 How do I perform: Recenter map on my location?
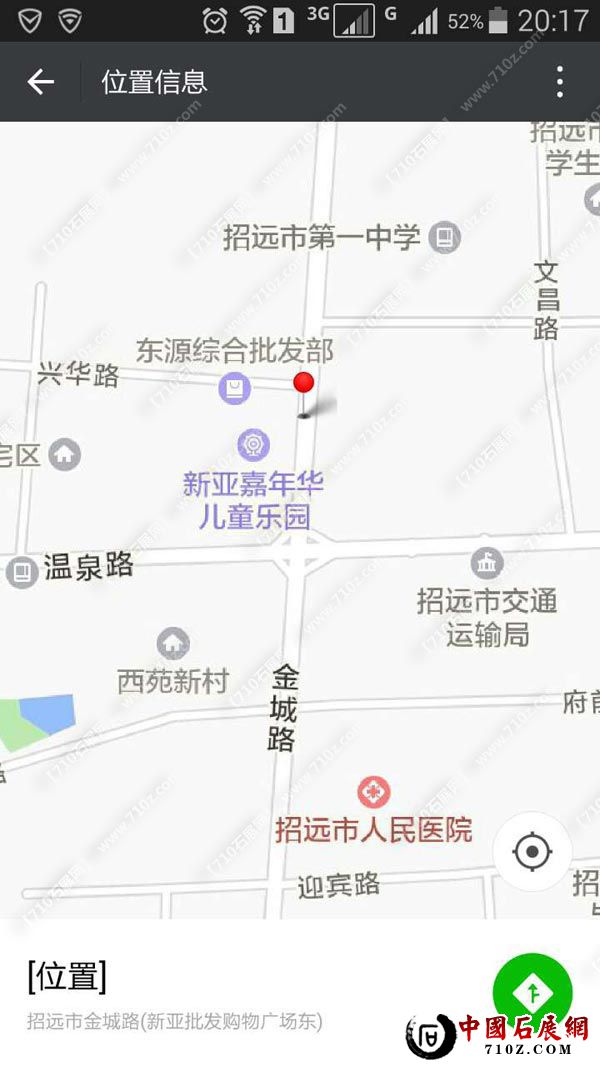pos(532,852)
